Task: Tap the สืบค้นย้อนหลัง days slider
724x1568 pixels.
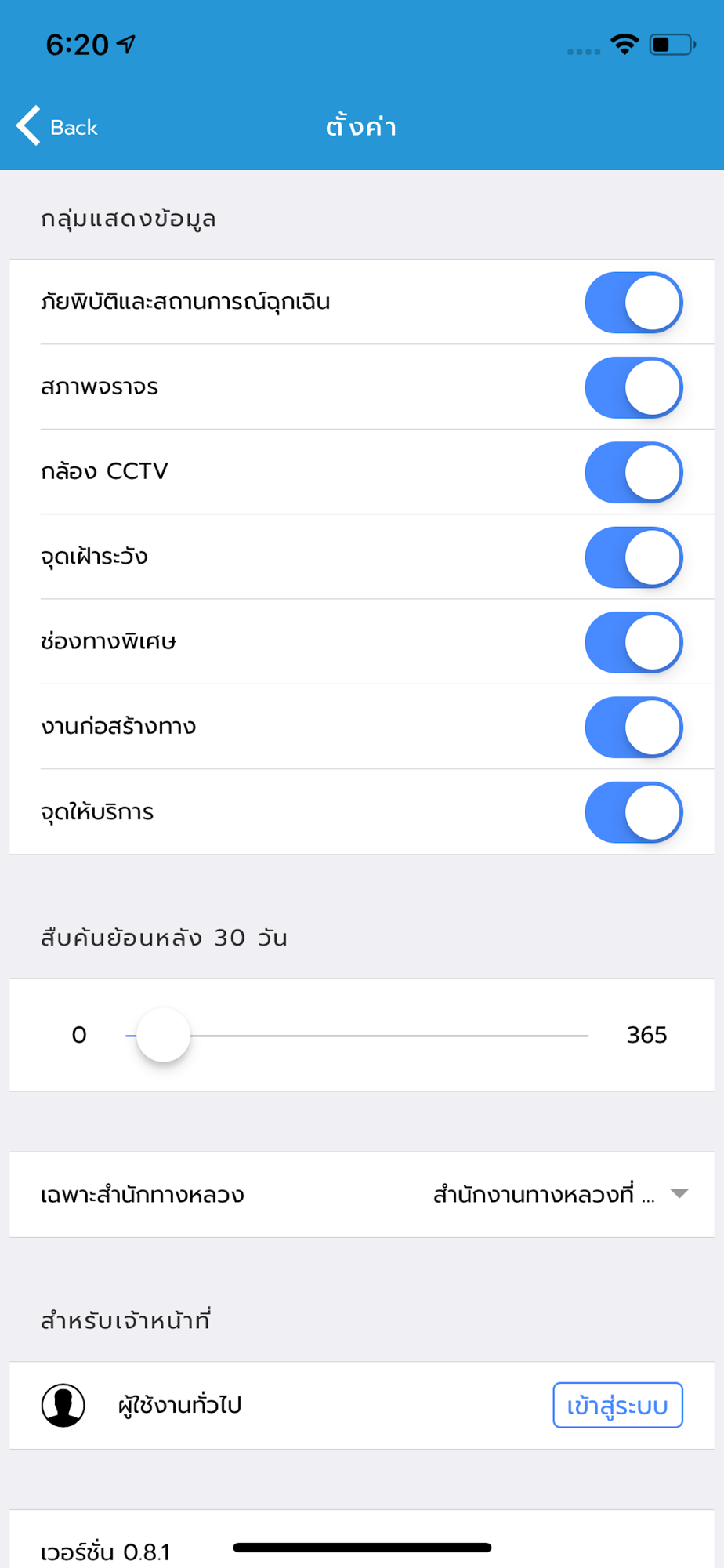Action: point(357,1035)
